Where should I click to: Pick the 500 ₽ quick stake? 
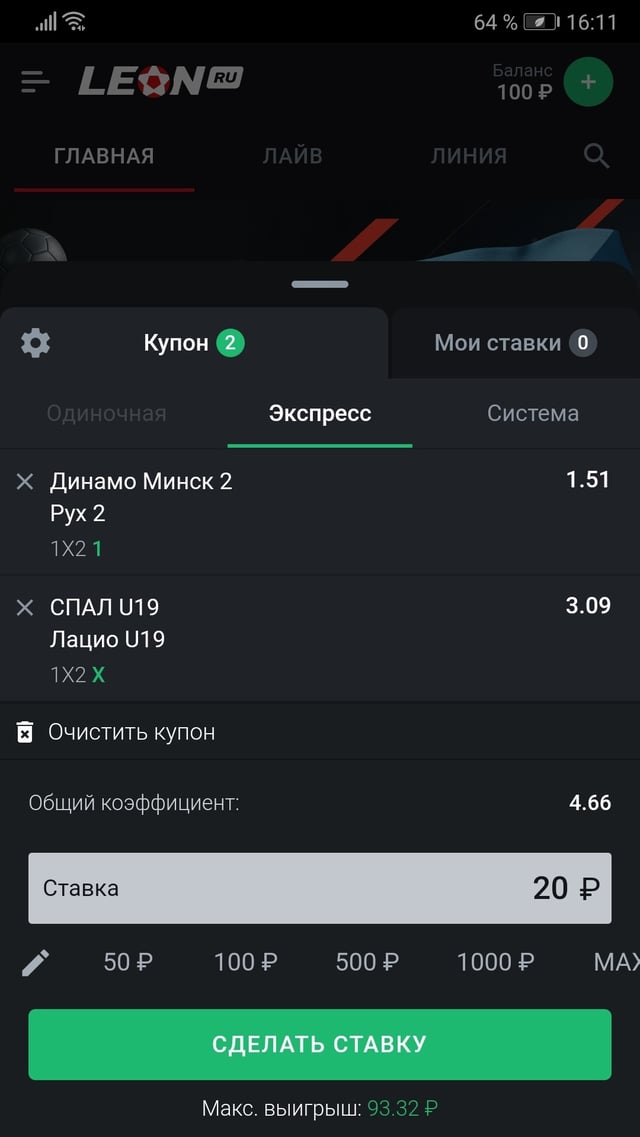[367, 962]
